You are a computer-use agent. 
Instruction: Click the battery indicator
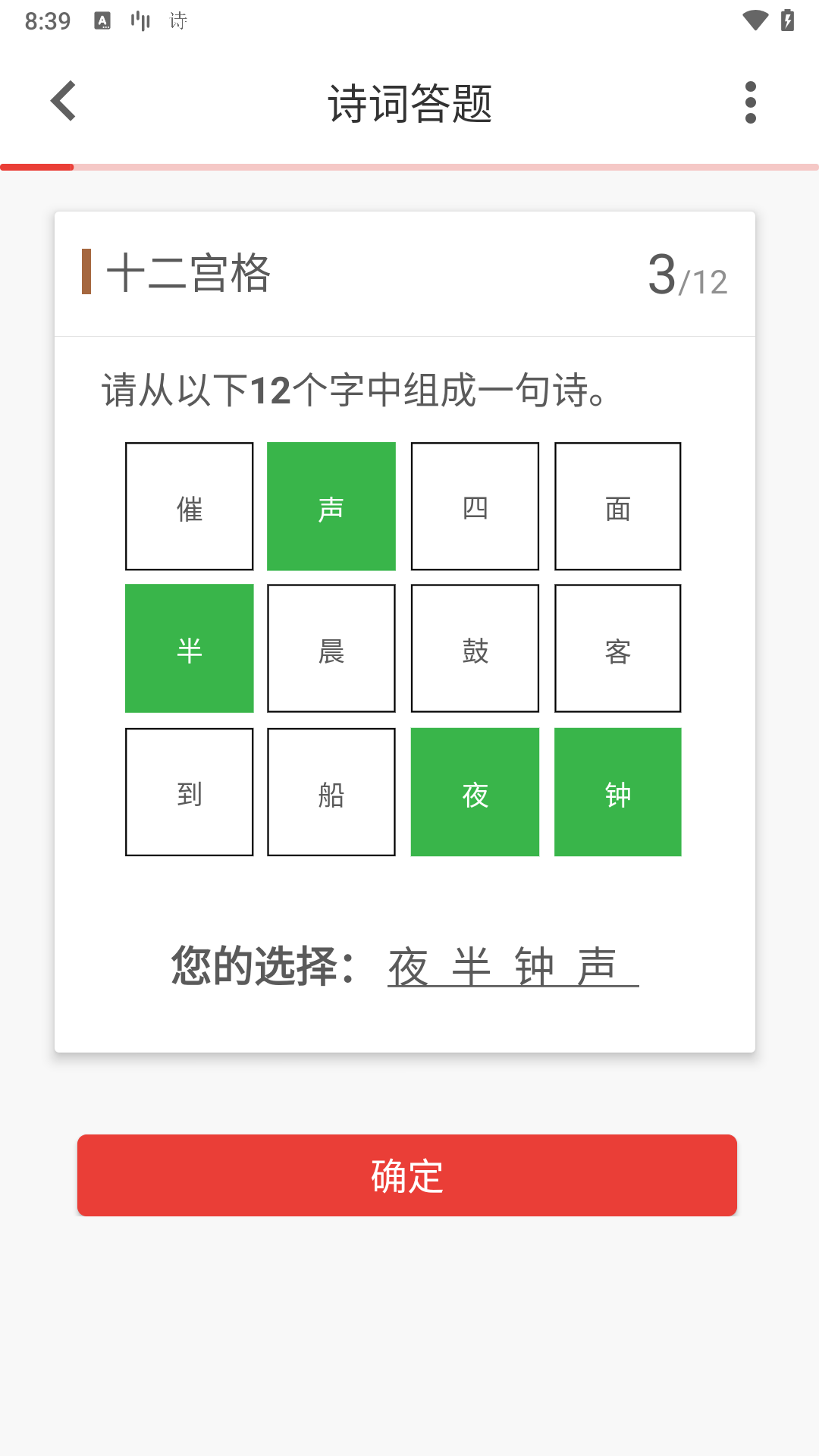point(786,20)
